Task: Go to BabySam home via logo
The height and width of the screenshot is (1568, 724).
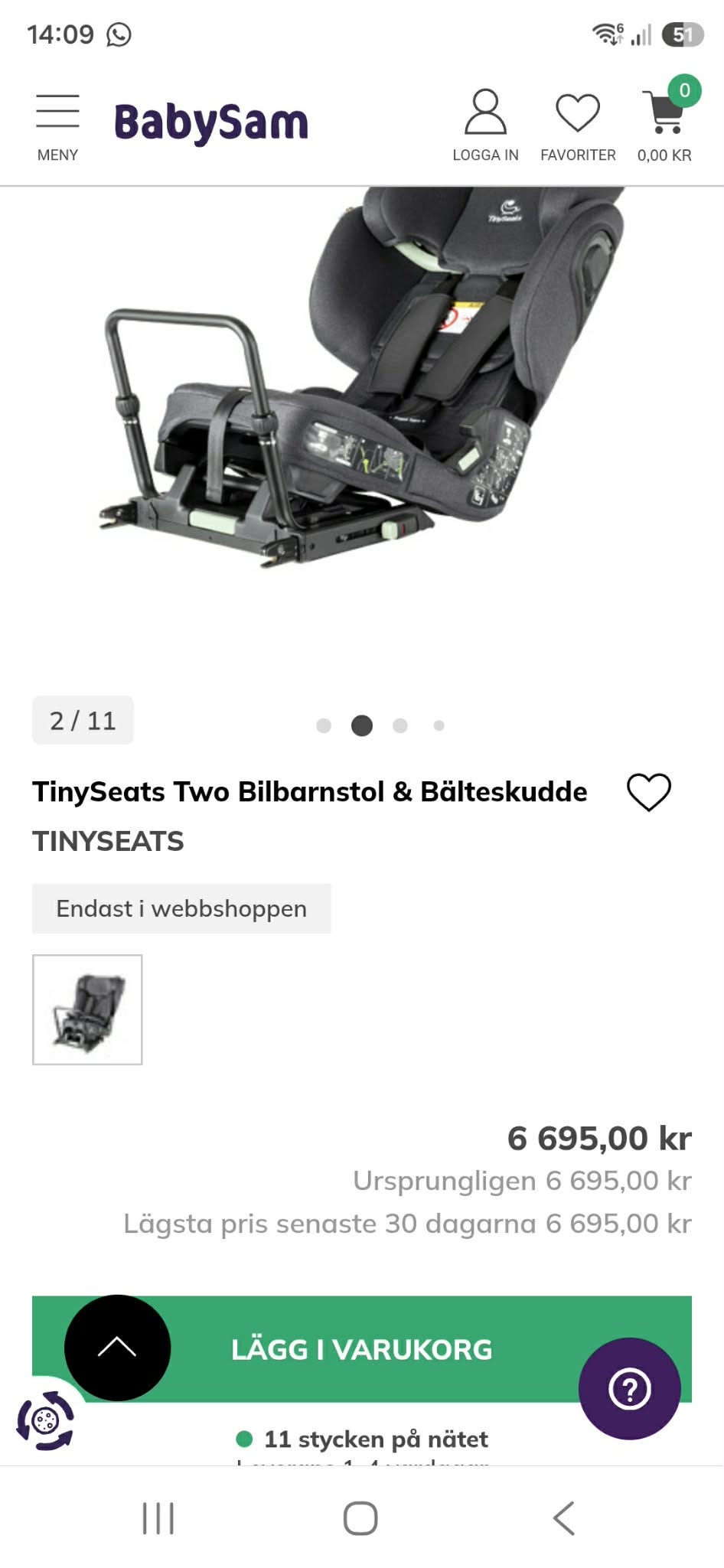Action: tap(210, 122)
